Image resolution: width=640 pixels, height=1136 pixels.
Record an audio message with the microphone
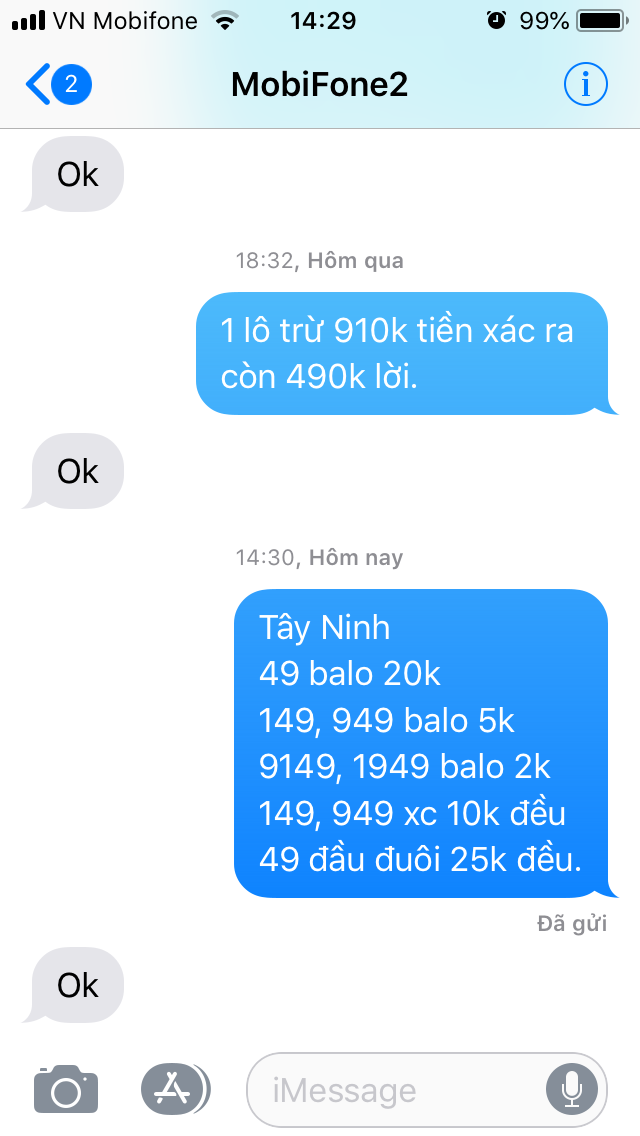tap(572, 1089)
